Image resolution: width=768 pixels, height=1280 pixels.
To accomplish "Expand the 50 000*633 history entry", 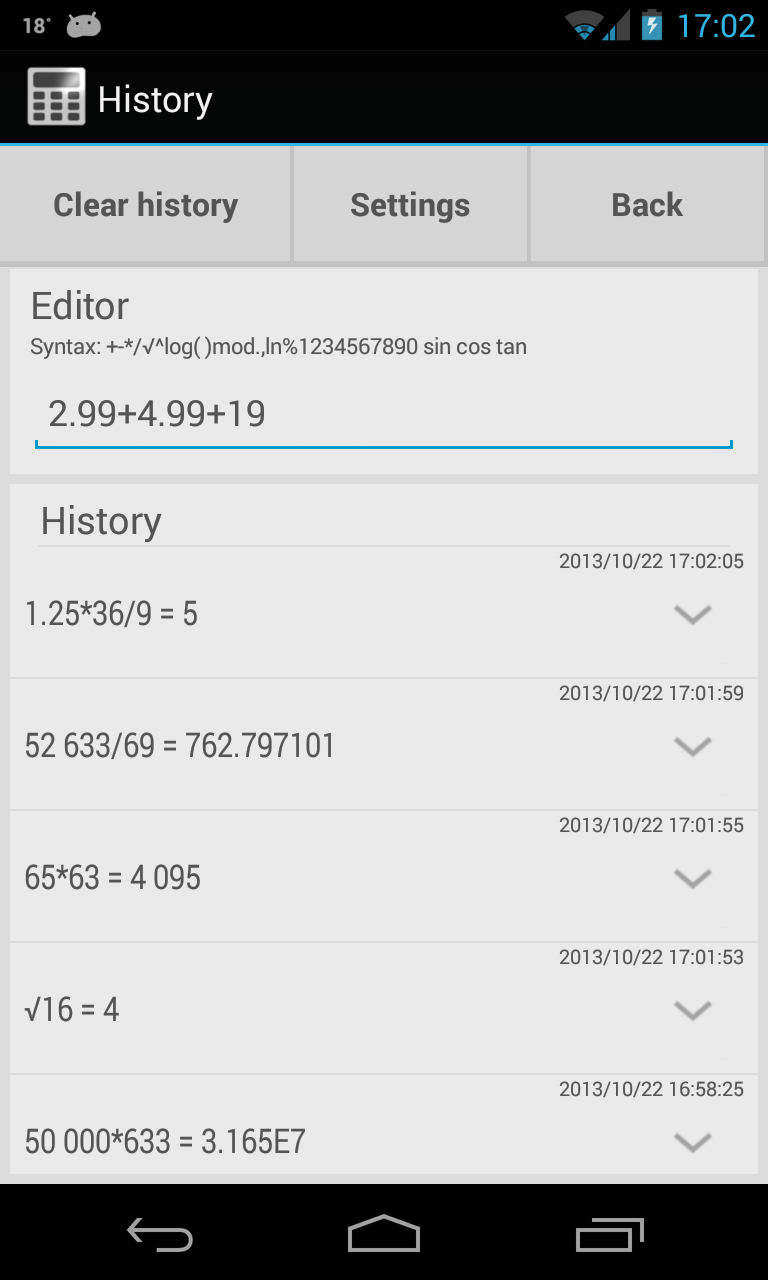I will [692, 1141].
